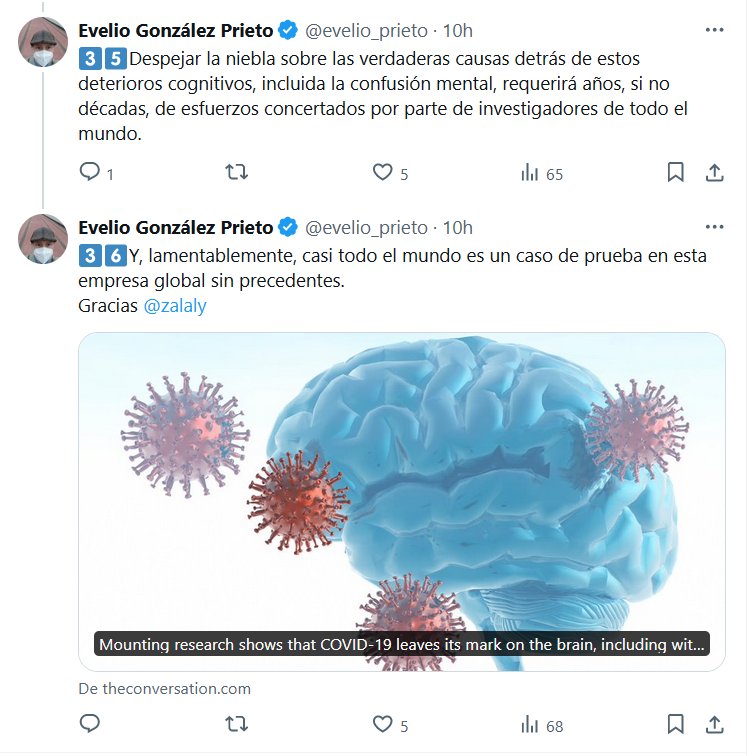The height and width of the screenshot is (756, 748).
Task: Open overflow menu on tweet 36
Action: click(714, 228)
